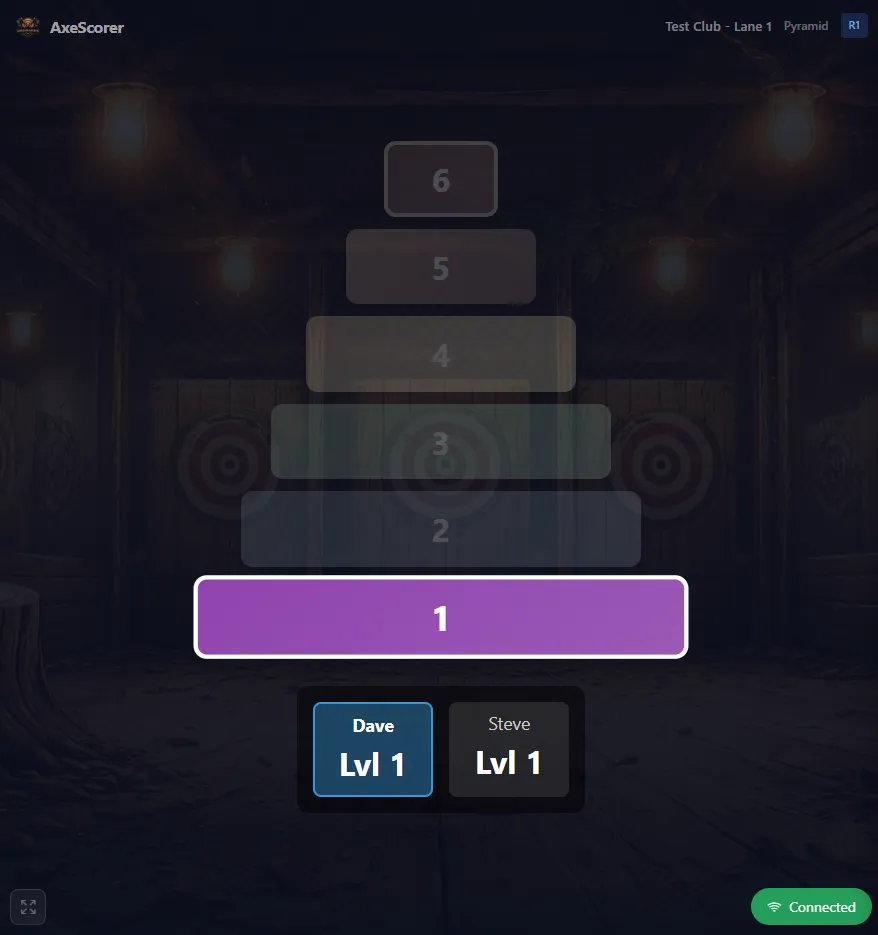Select player Dave card

(373, 749)
